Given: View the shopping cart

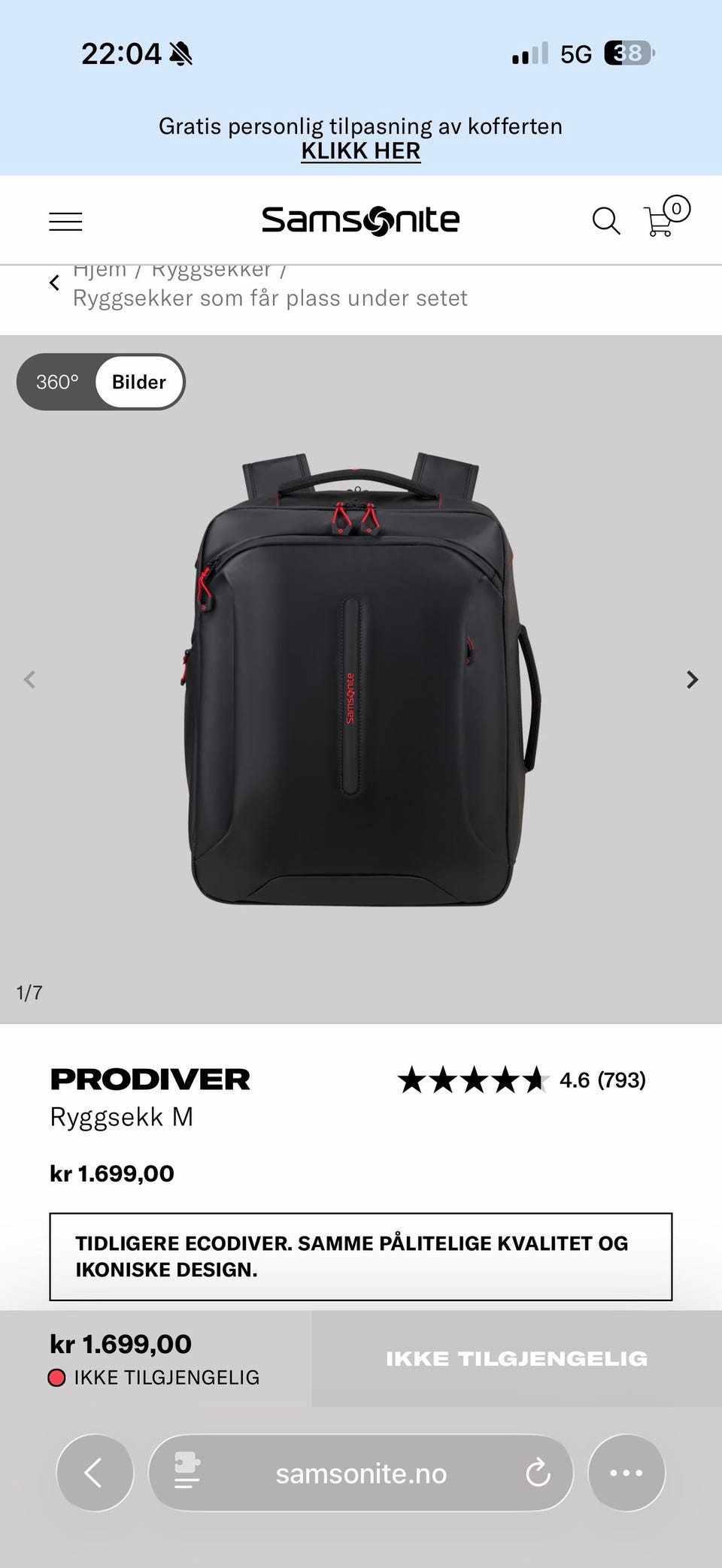Looking at the screenshot, I should [x=666, y=217].
